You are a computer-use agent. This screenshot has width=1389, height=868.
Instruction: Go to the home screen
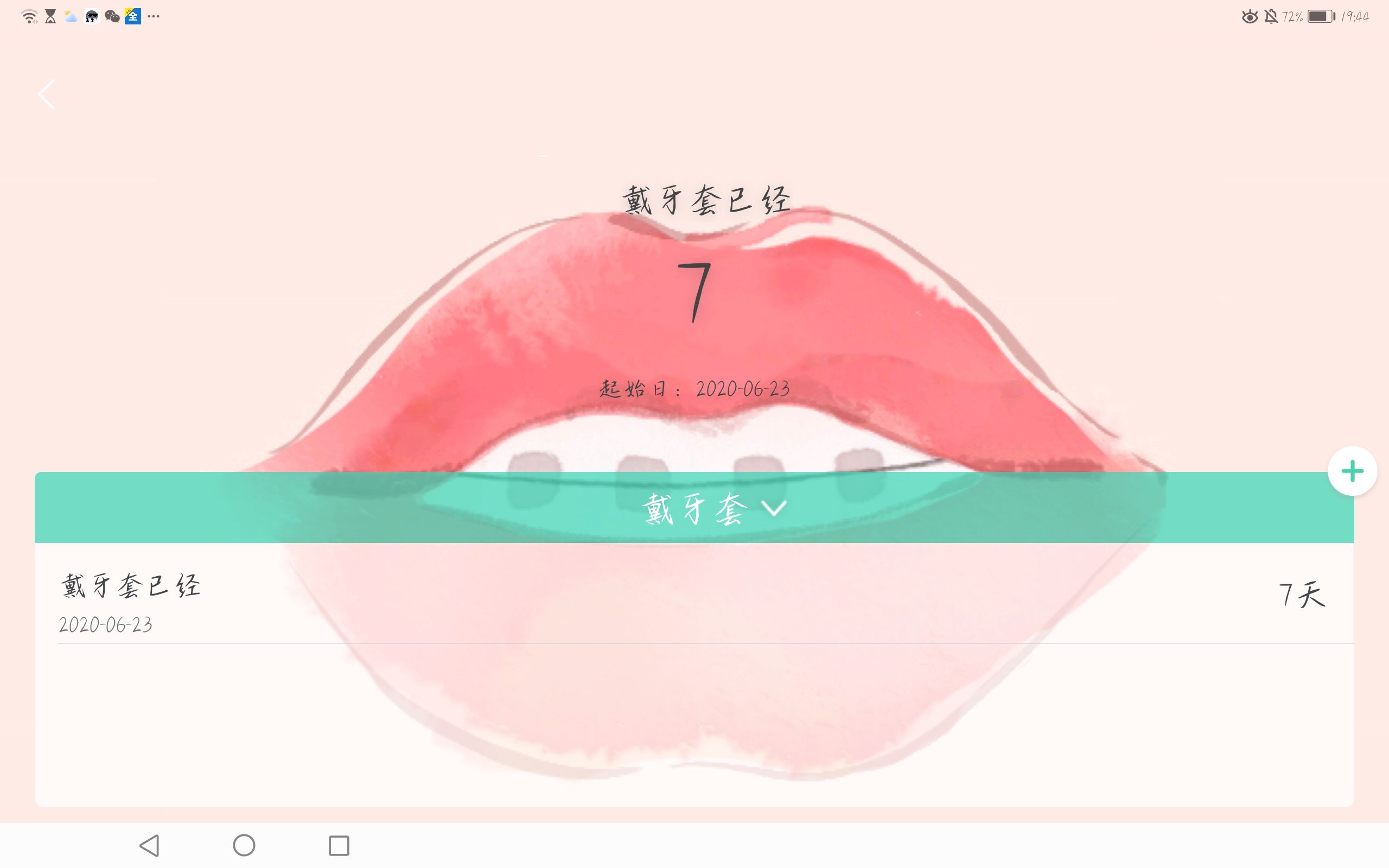pos(244,845)
